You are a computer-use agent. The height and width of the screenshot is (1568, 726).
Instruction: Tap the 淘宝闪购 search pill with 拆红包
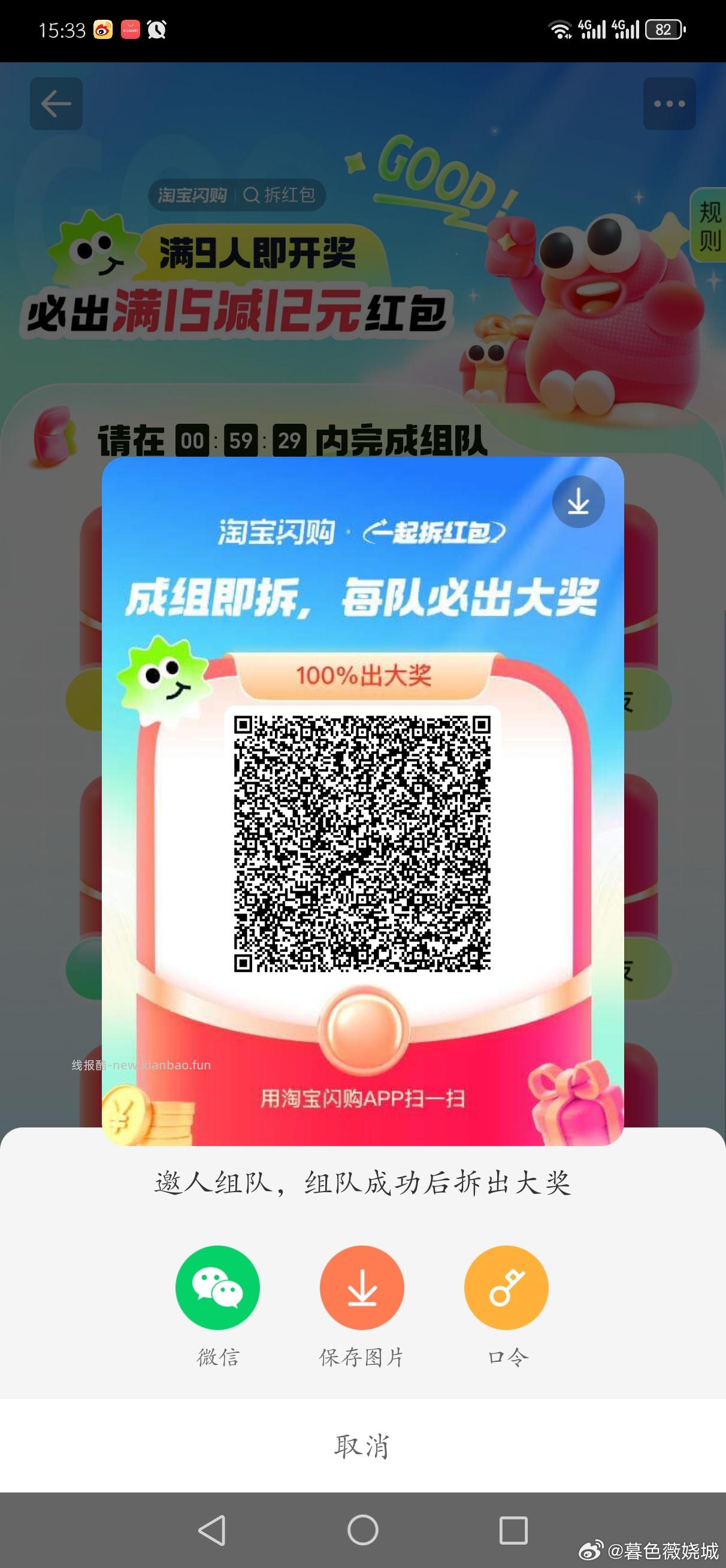(237, 196)
